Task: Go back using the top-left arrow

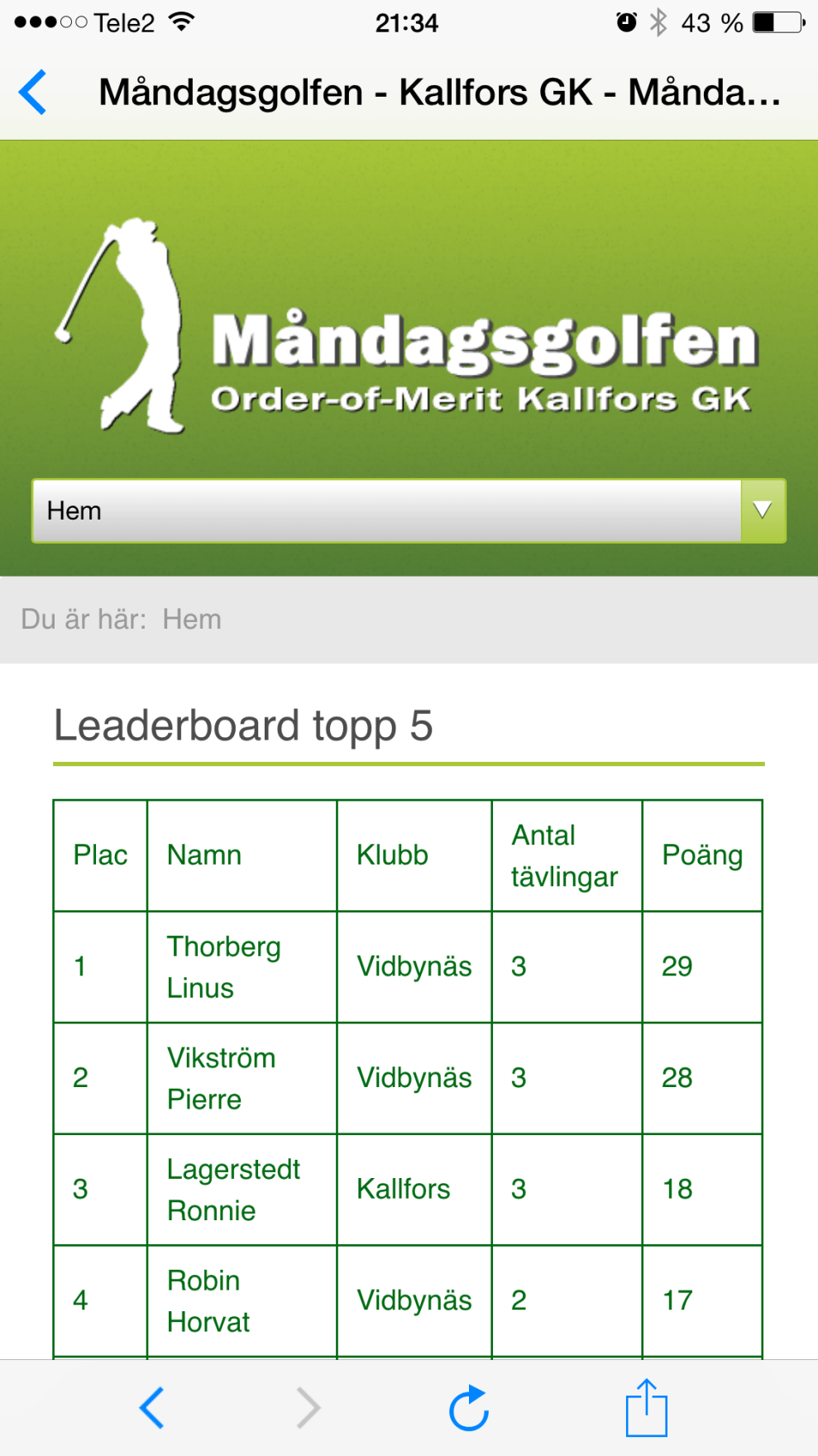Action: 33,92
